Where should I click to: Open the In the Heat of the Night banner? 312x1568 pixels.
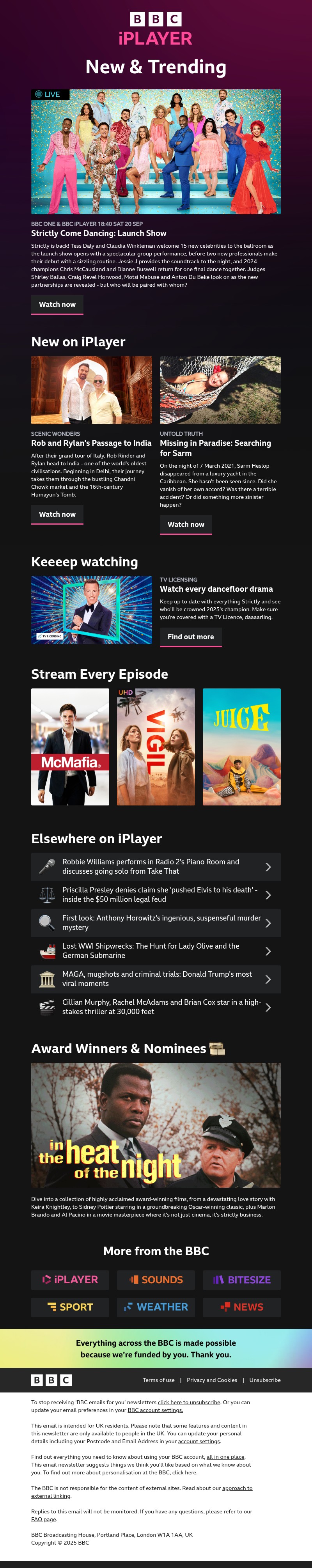coord(156,1125)
